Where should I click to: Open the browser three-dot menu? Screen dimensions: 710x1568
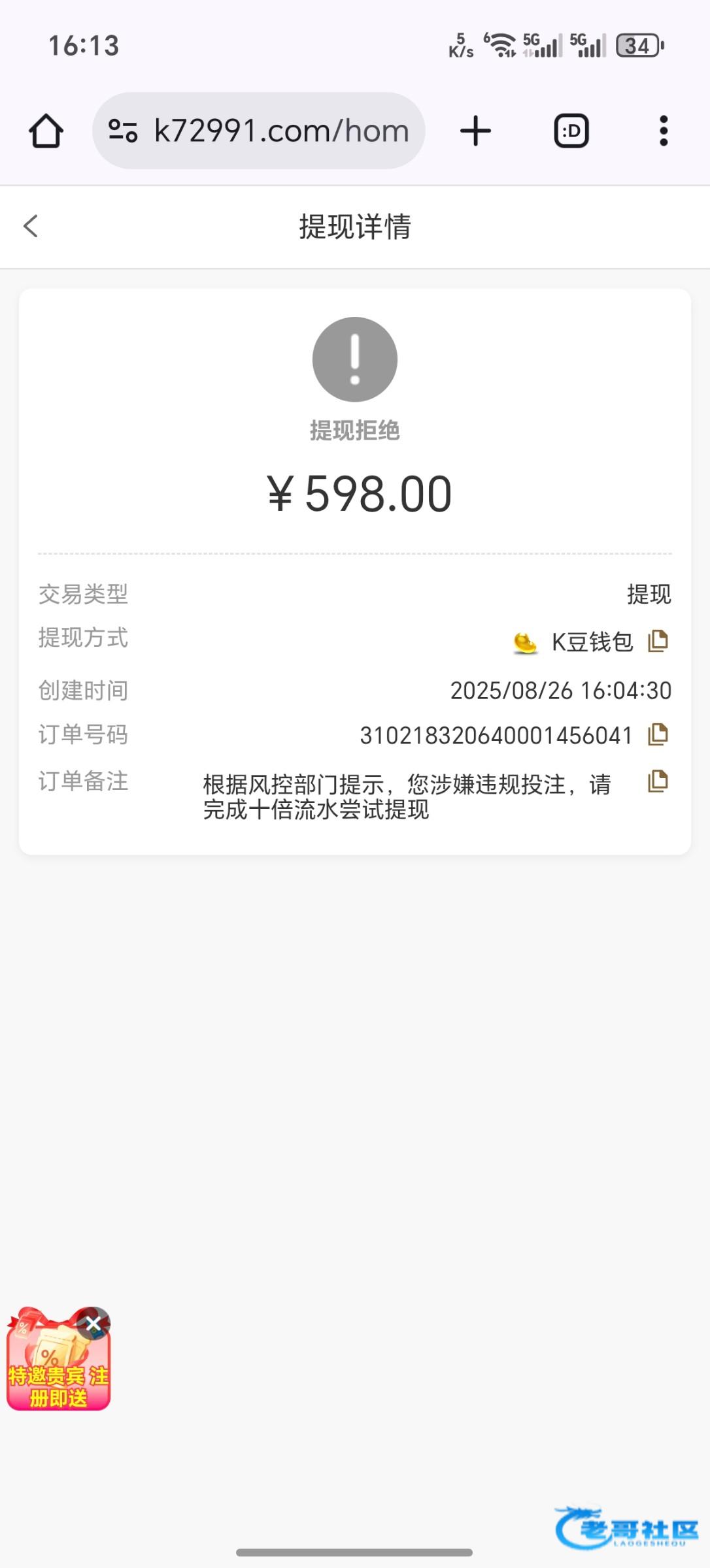click(663, 131)
